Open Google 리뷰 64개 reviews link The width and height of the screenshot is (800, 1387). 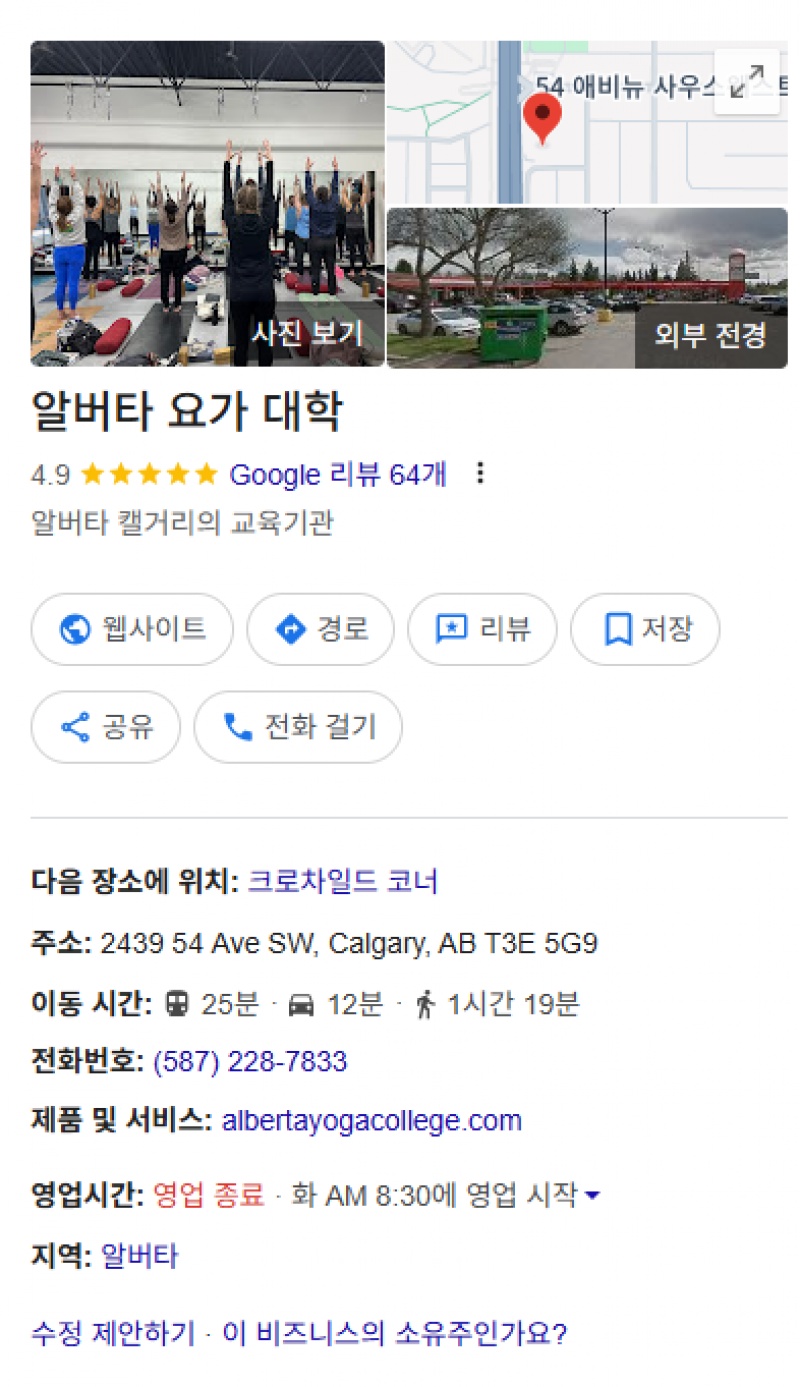[x=338, y=474]
